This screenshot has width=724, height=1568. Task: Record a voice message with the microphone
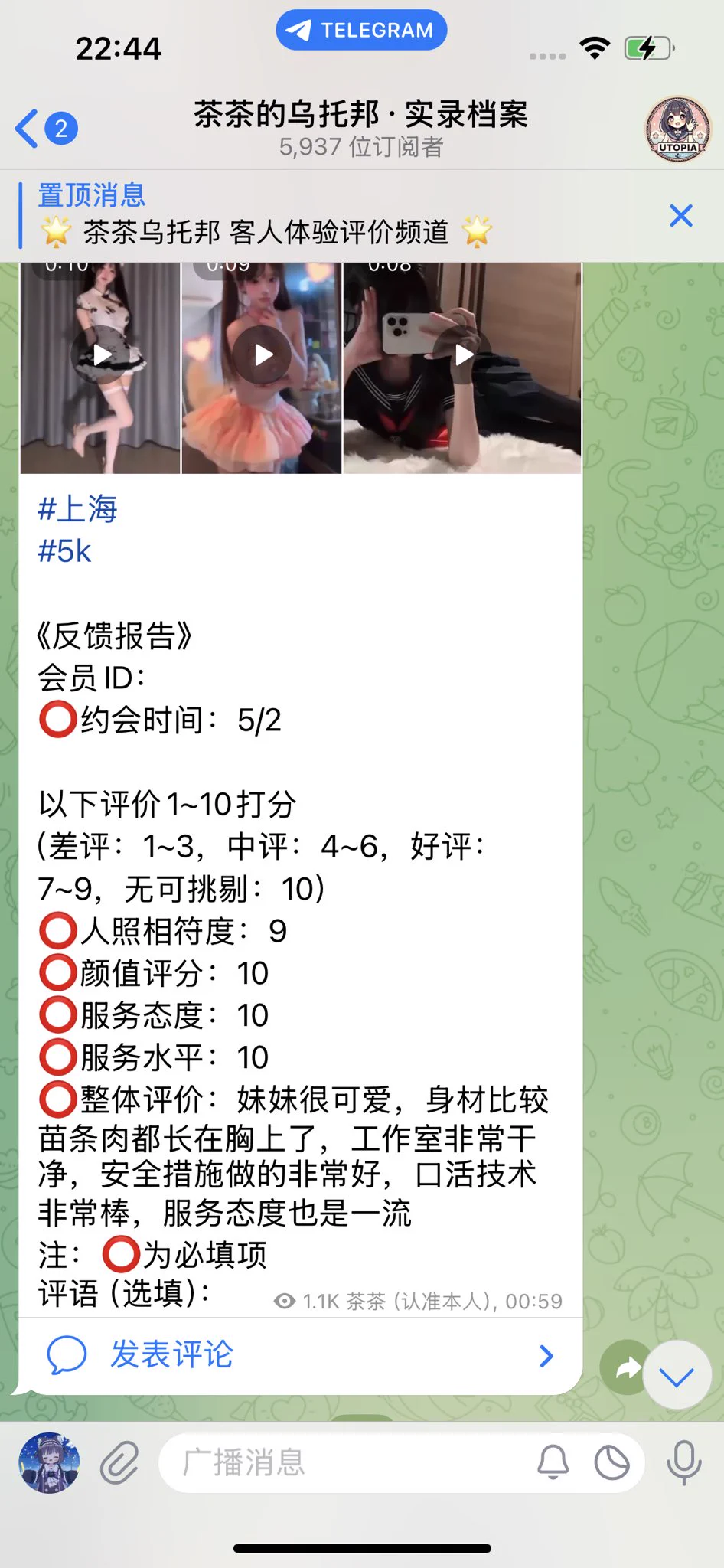coord(683,1462)
